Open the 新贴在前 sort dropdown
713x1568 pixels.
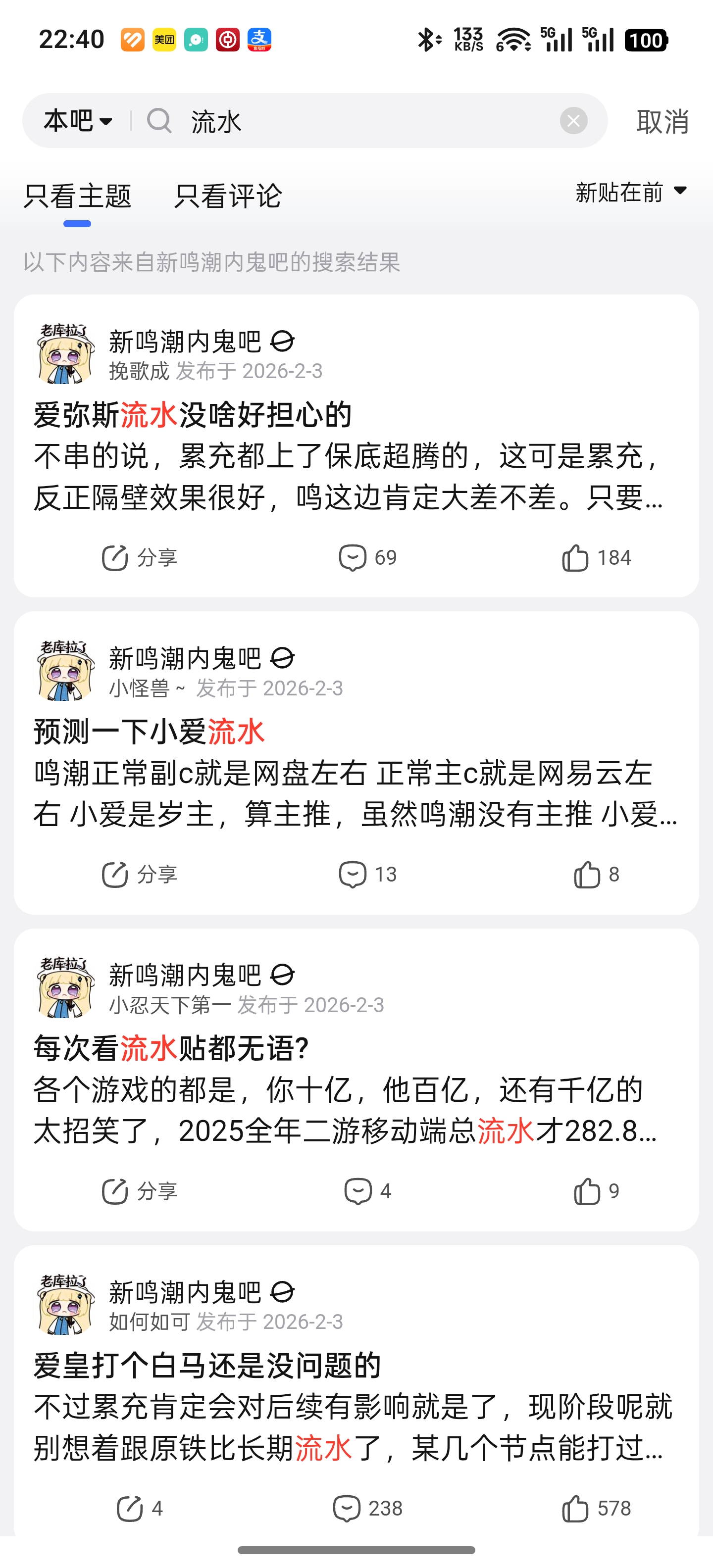[631, 192]
